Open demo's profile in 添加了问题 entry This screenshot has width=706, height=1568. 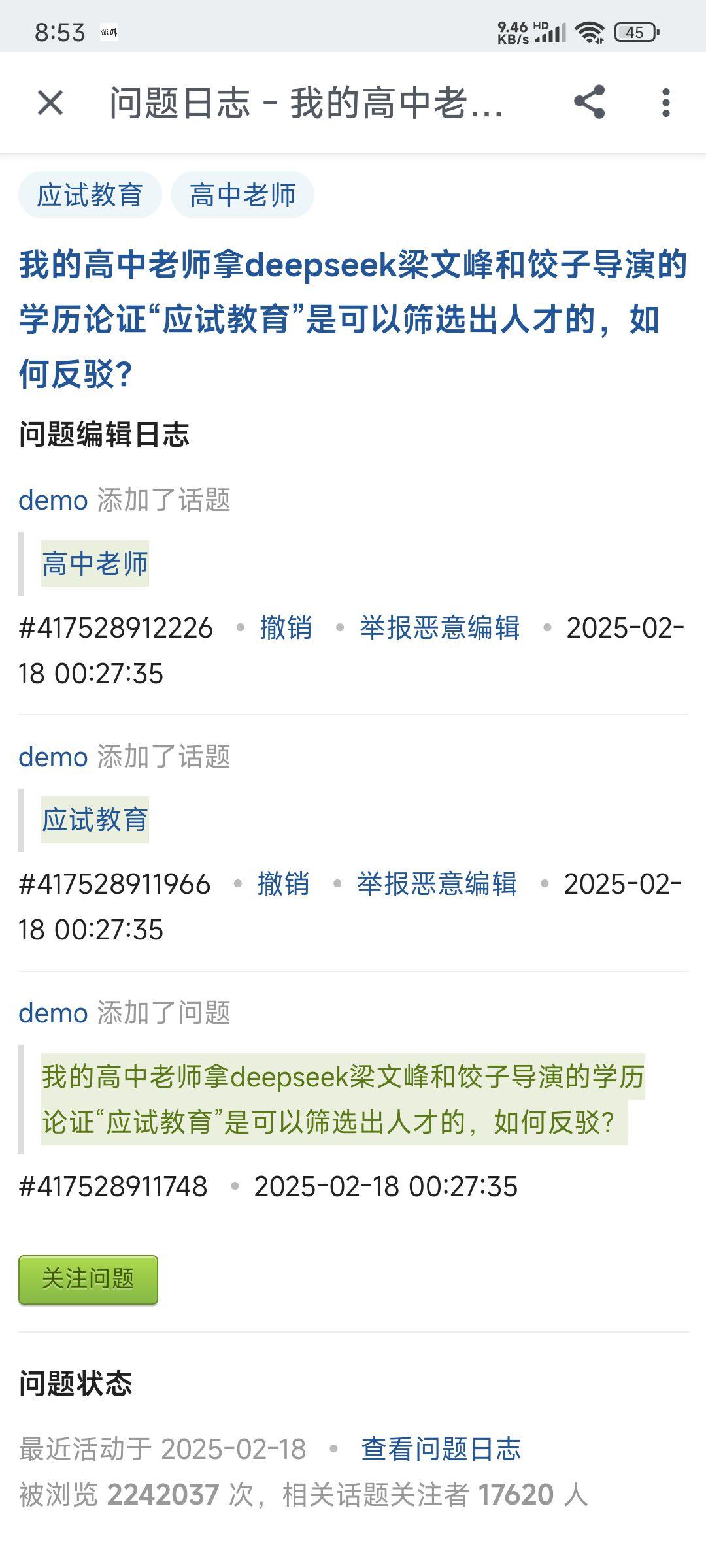pos(53,1013)
